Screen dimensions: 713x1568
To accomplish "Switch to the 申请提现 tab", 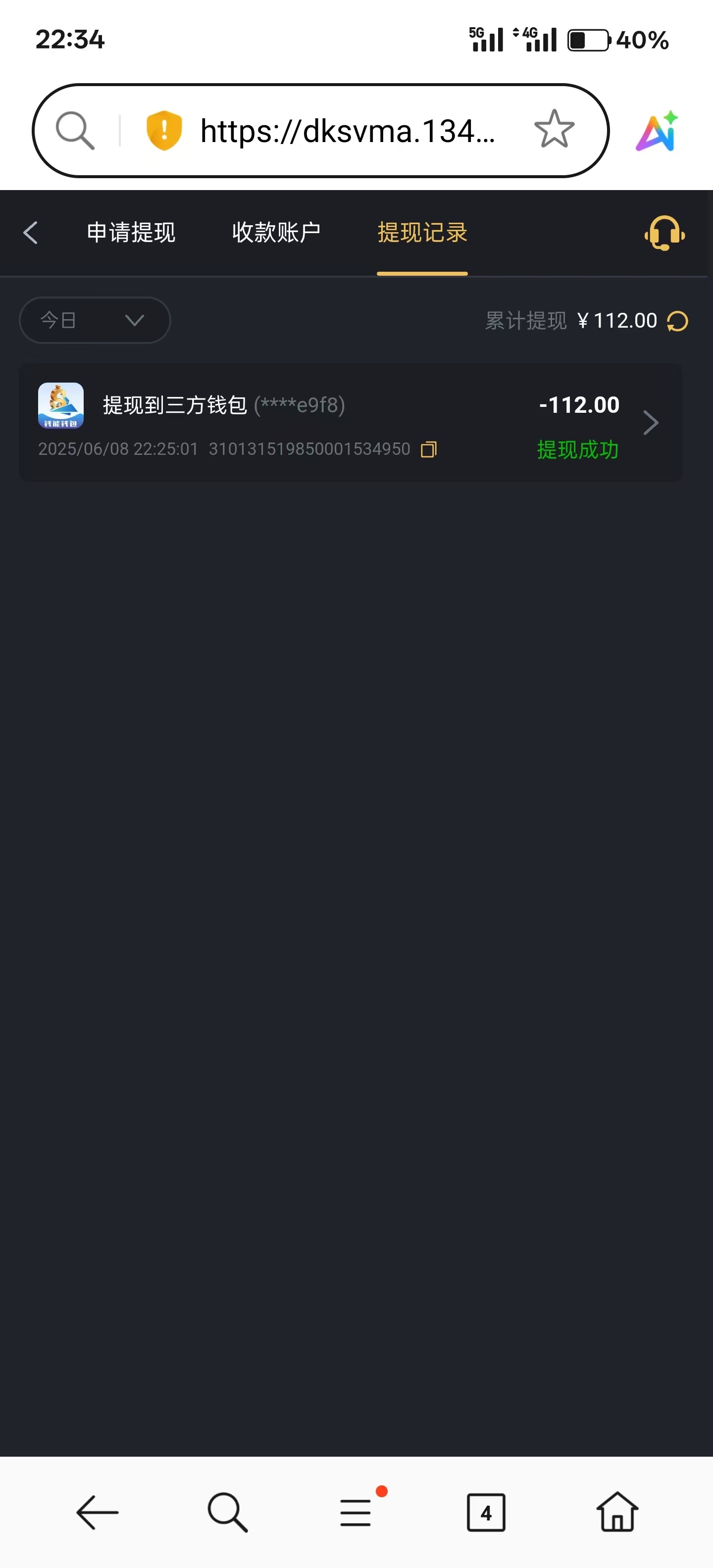I will click(x=131, y=233).
